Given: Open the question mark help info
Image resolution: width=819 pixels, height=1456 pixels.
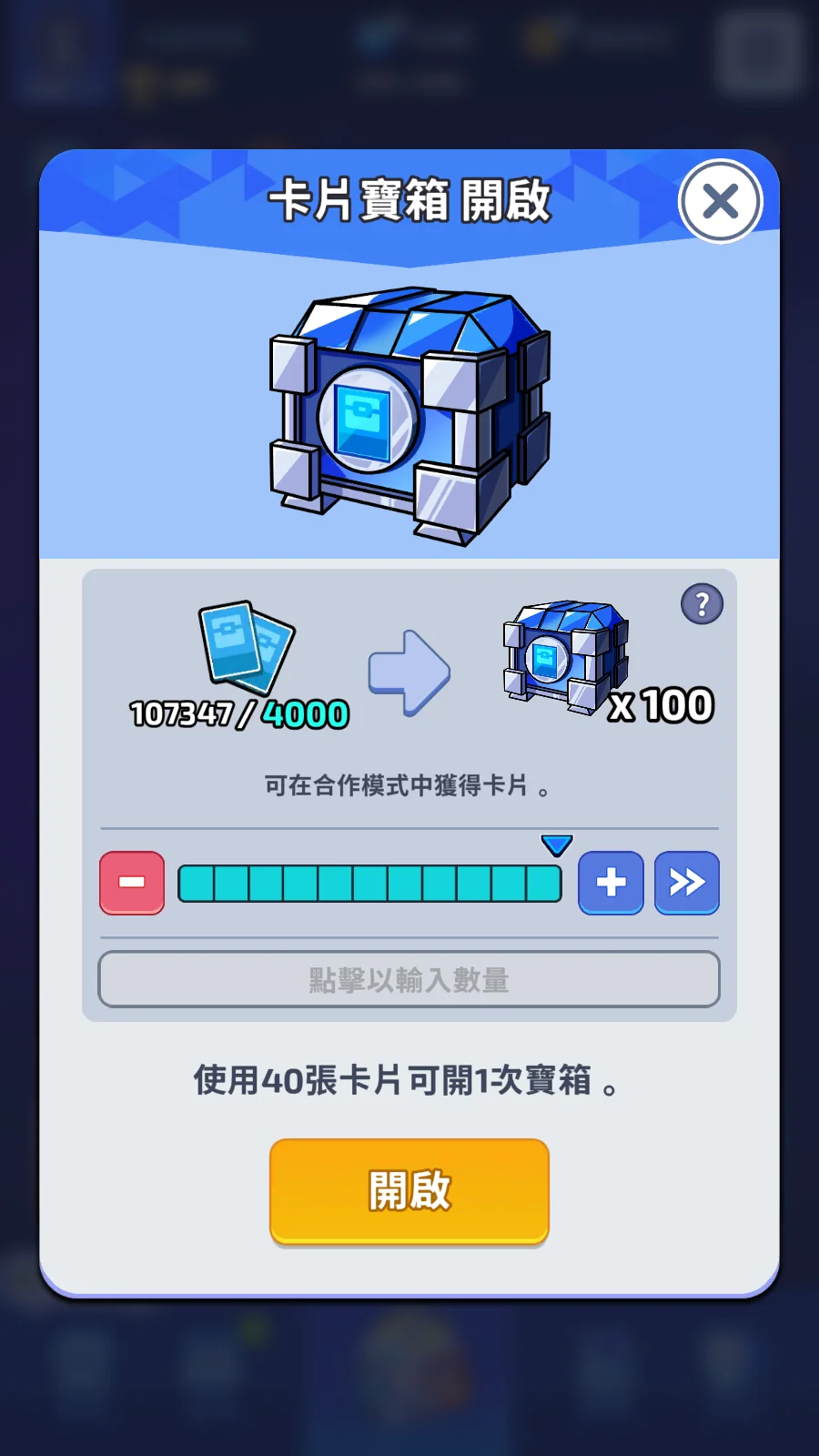Looking at the screenshot, I should coord(702,604).
